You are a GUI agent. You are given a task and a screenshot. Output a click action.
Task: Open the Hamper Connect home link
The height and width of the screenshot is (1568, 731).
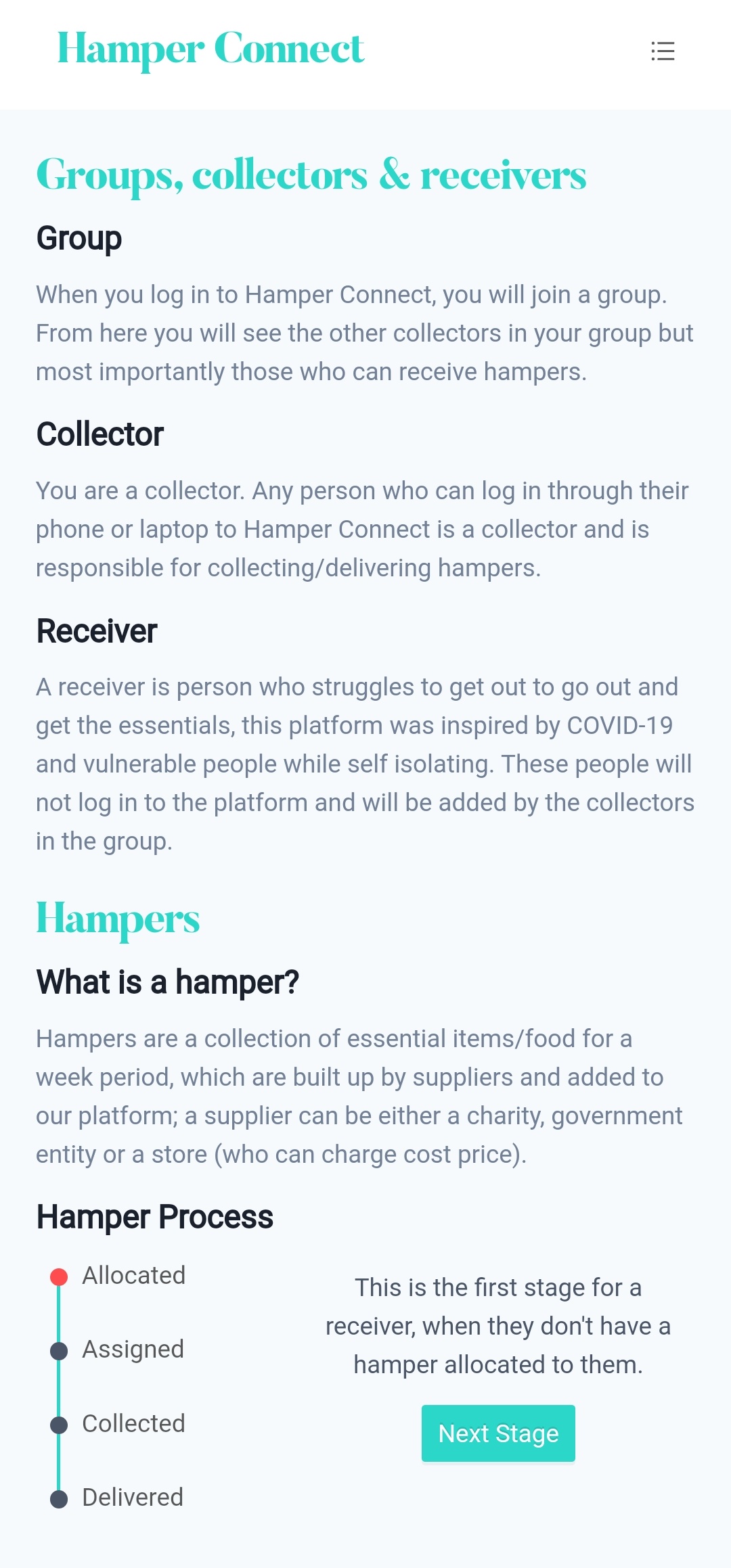click(x=211, y=49)
